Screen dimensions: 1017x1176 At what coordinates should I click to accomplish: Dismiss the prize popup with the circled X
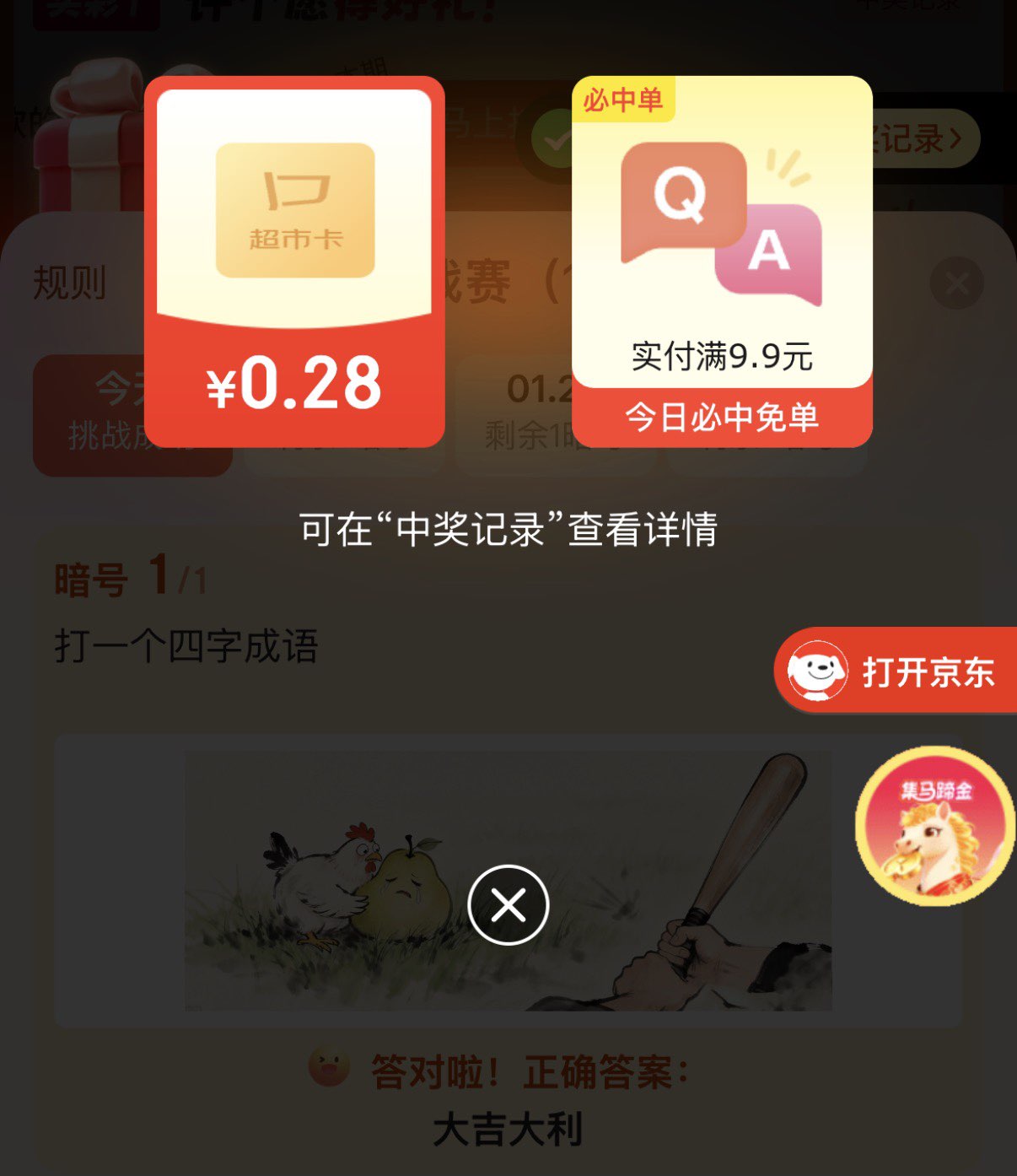tap(508, 905)
